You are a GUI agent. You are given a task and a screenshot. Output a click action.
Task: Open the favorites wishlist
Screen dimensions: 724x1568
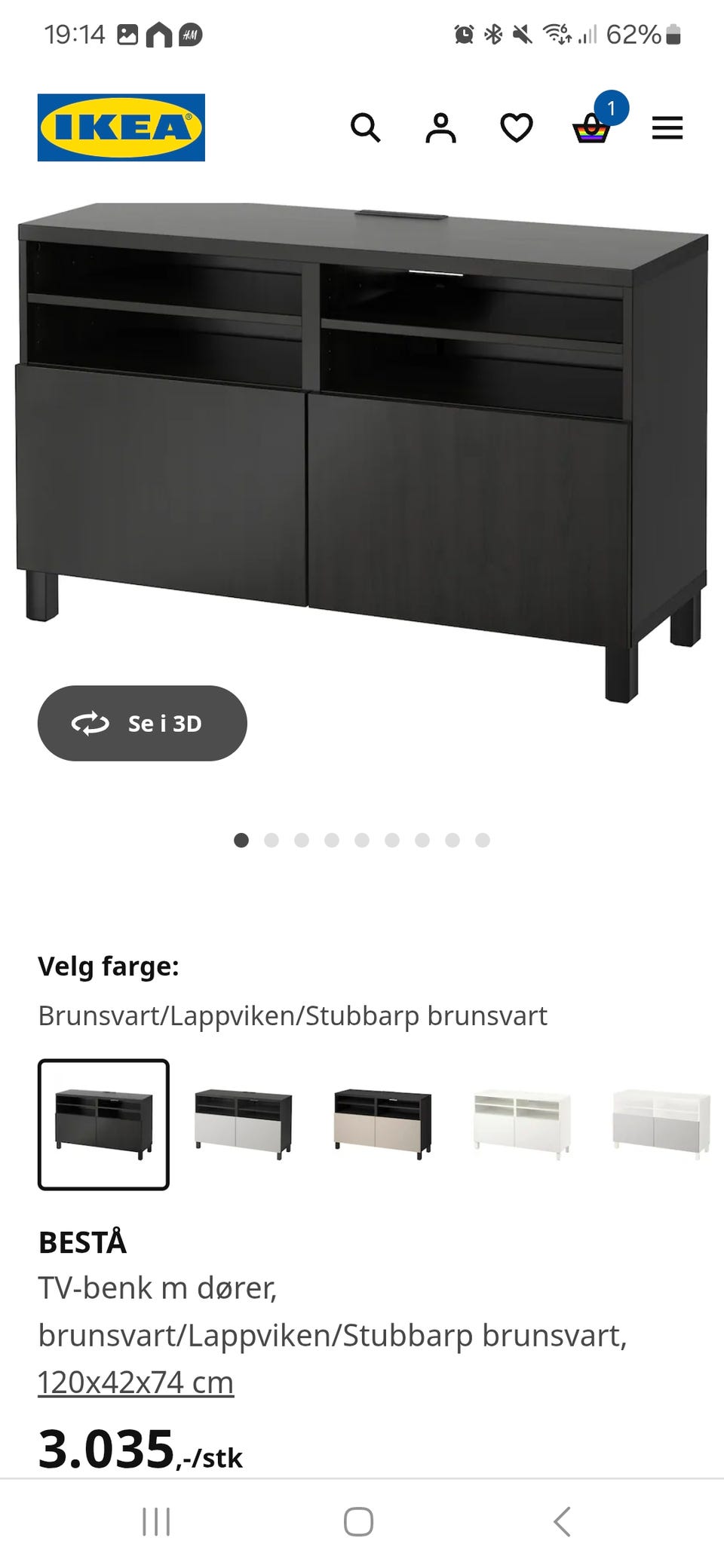516,128
